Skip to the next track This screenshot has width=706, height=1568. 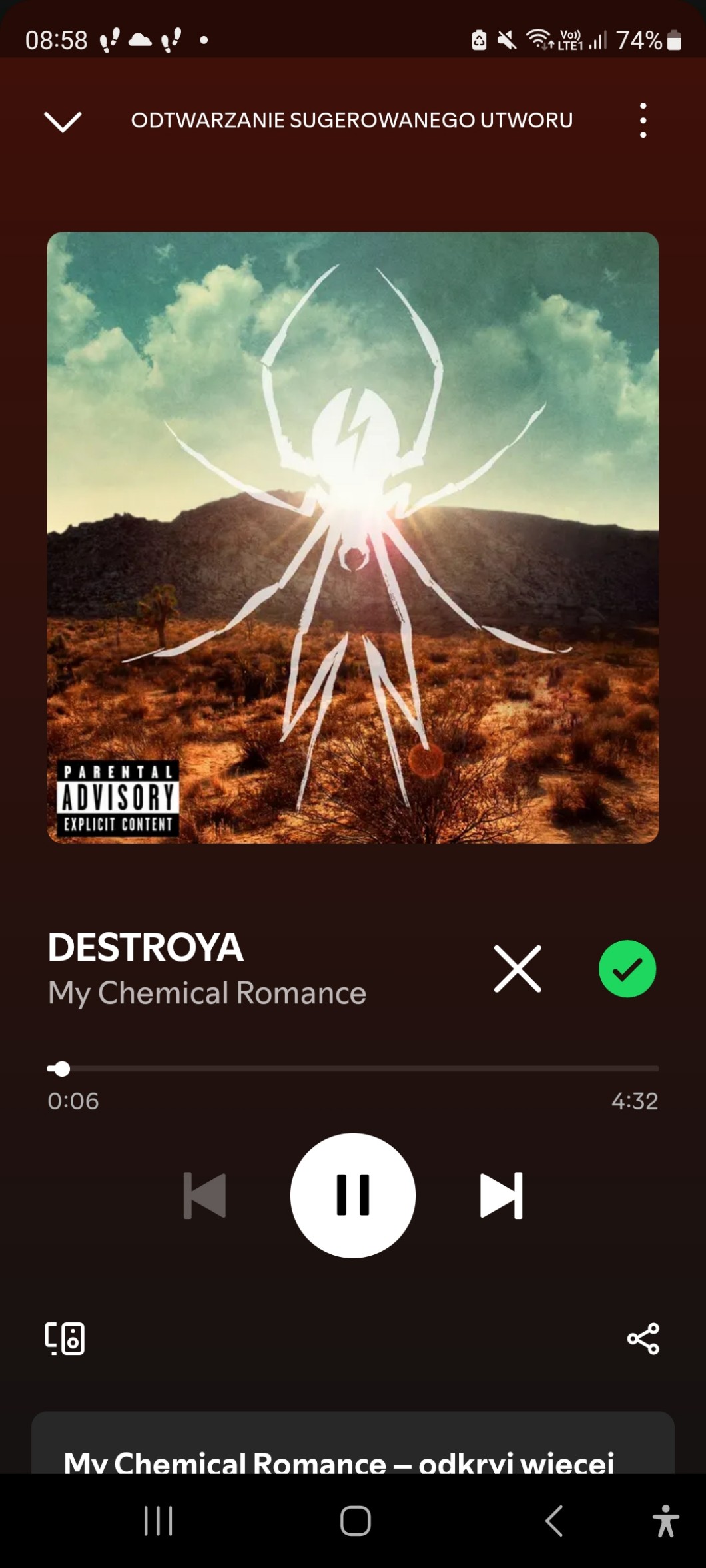tap(502, 1195)
